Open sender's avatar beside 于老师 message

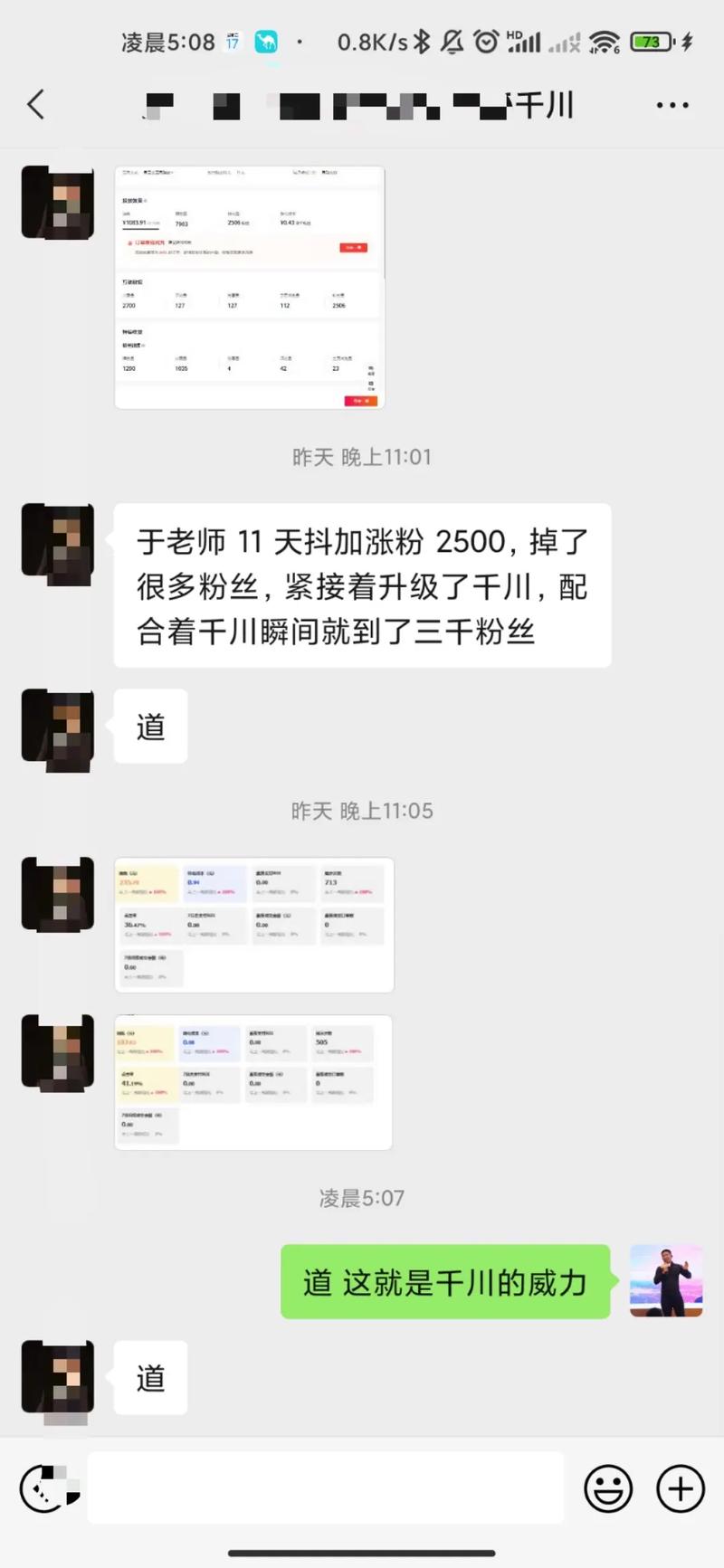click(58, 545)
